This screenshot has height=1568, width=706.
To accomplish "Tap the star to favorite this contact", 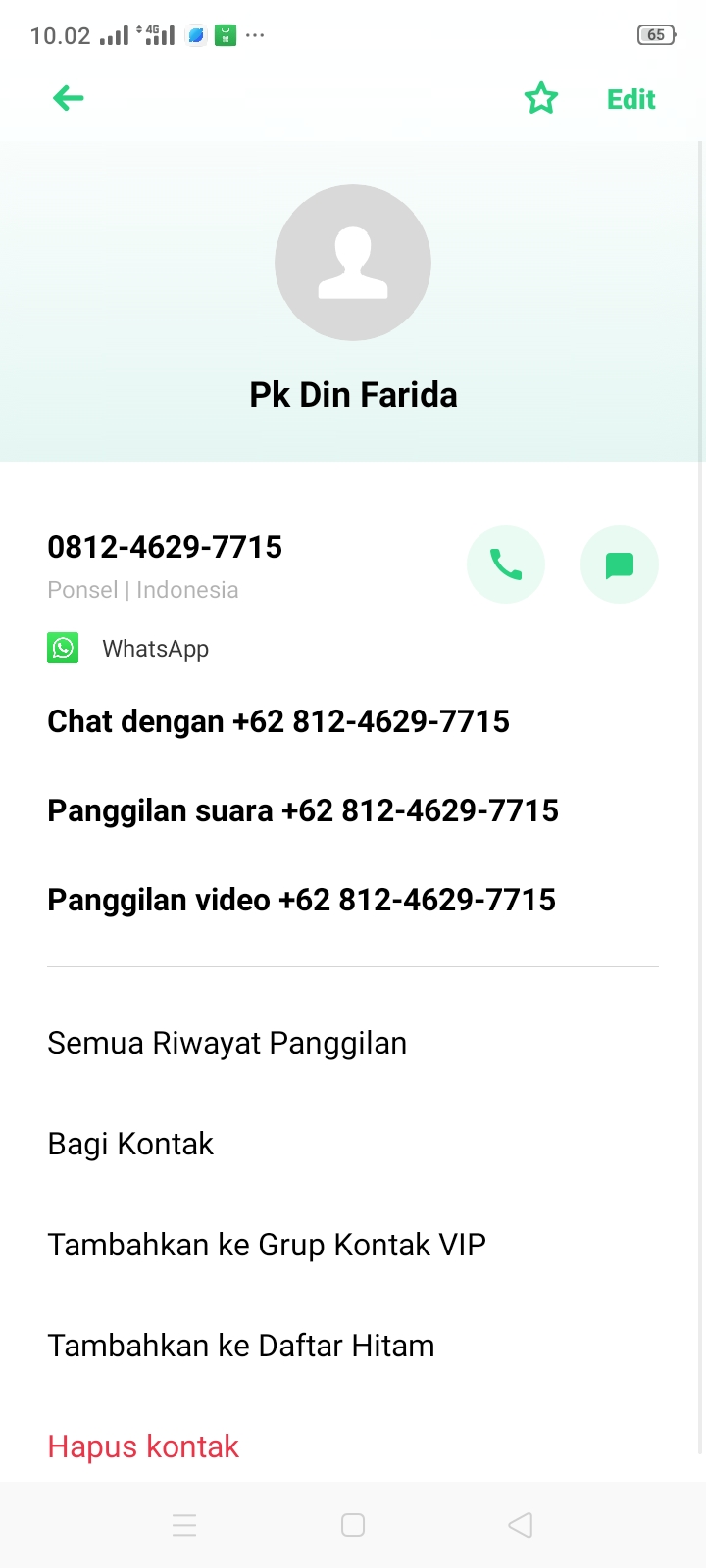I will pos(541,98).
